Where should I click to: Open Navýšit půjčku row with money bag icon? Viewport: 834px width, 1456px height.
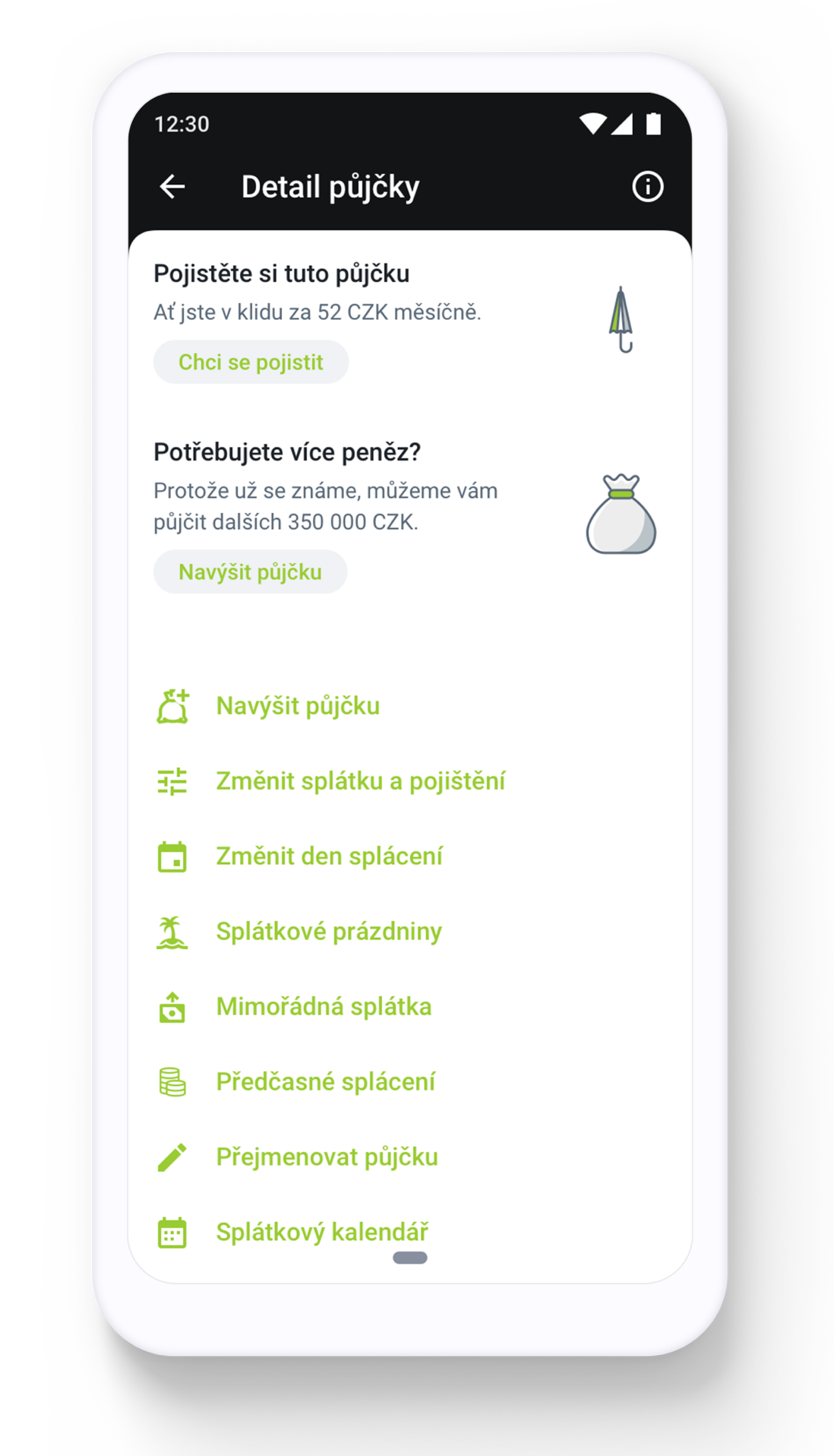click(297, 706)
